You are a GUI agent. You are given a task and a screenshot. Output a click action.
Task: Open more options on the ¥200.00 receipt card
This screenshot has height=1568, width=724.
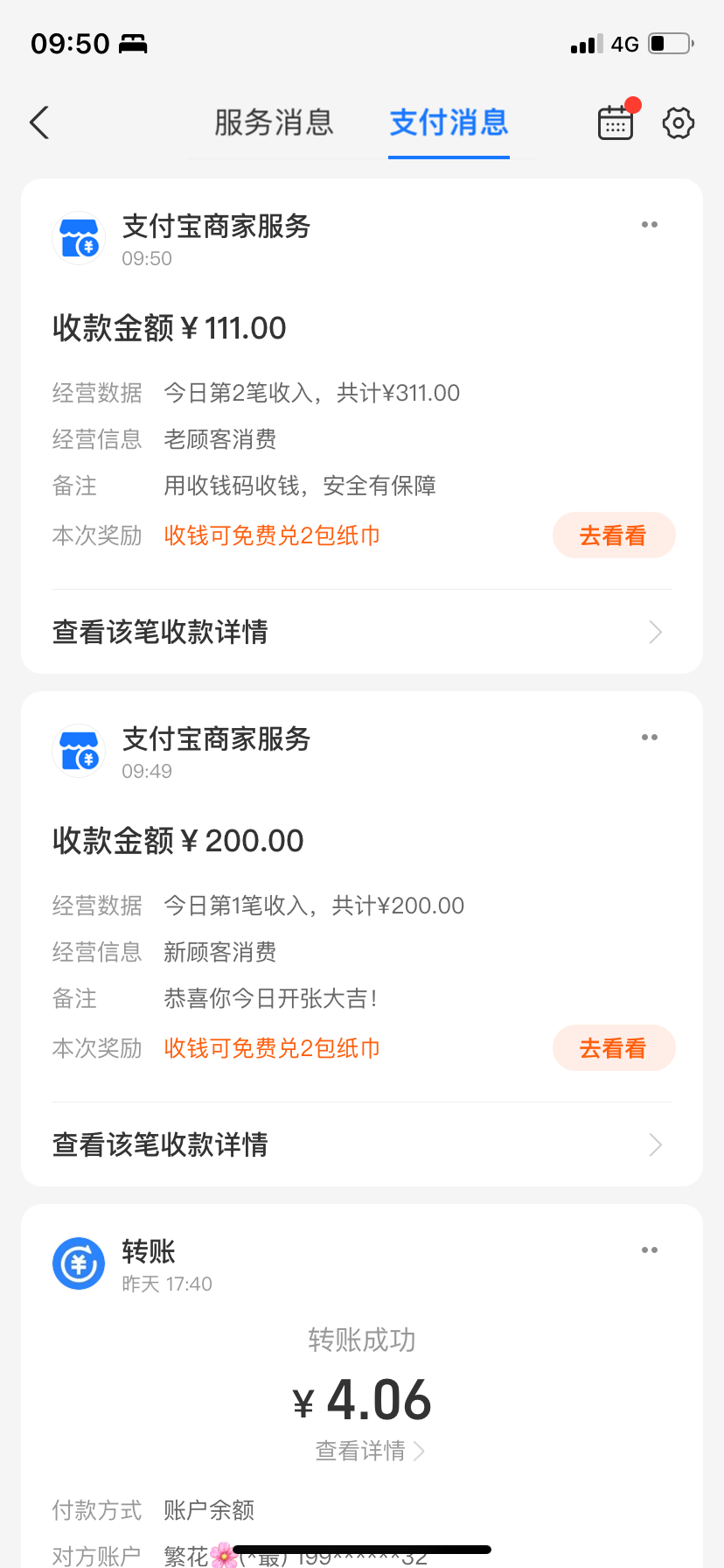(x=650, y=738)
